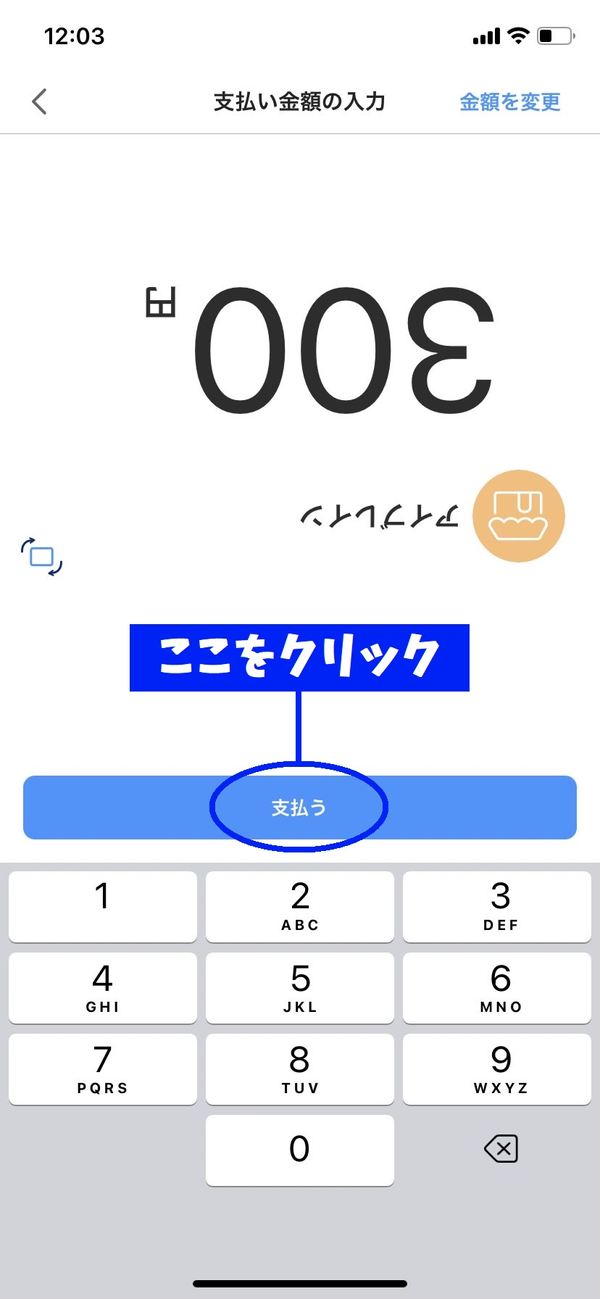Tap the 支払う pay button
The height and width of the screenshot is (1299, 600).
298,807
